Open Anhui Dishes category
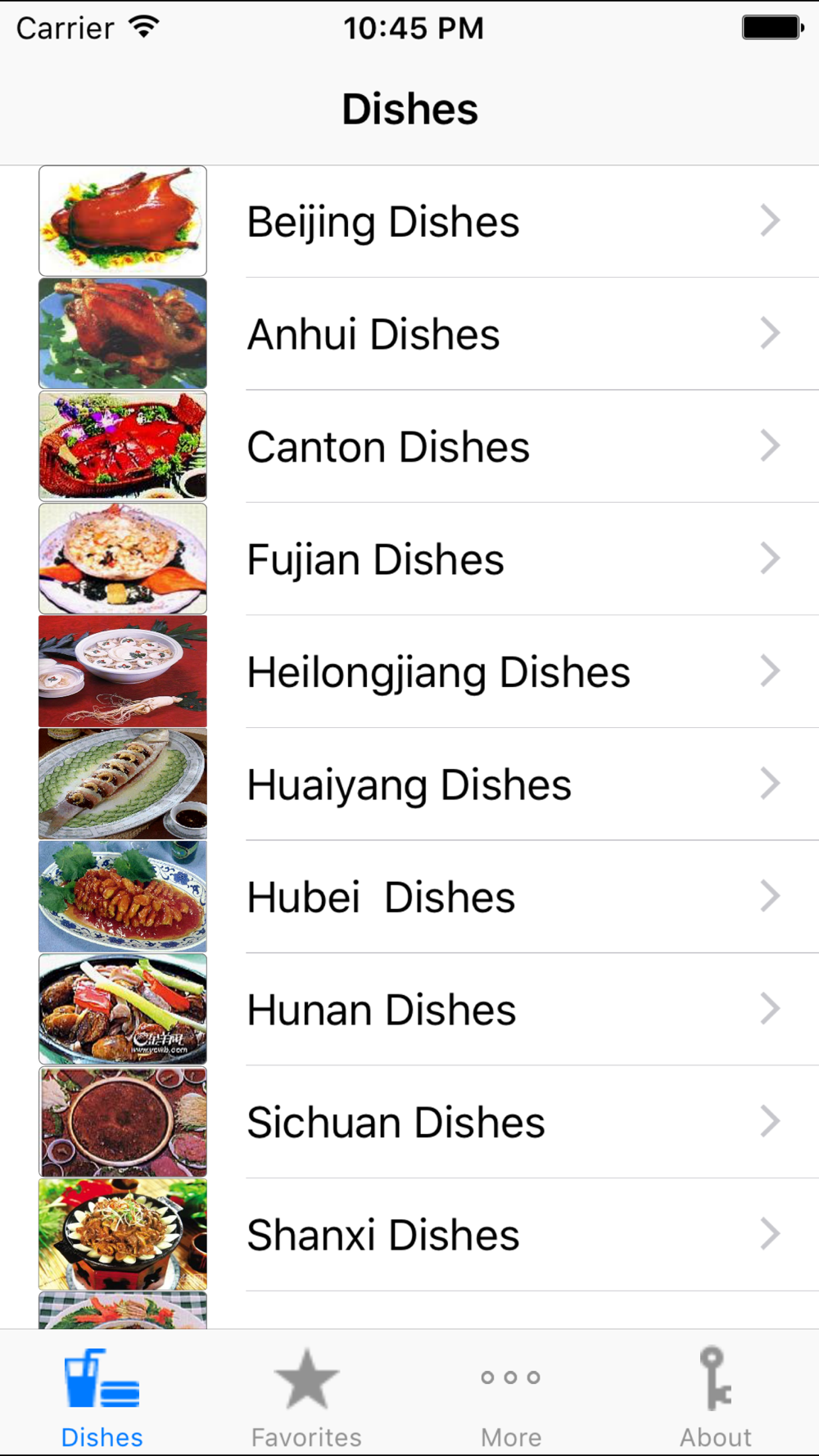 pos(409,334)
